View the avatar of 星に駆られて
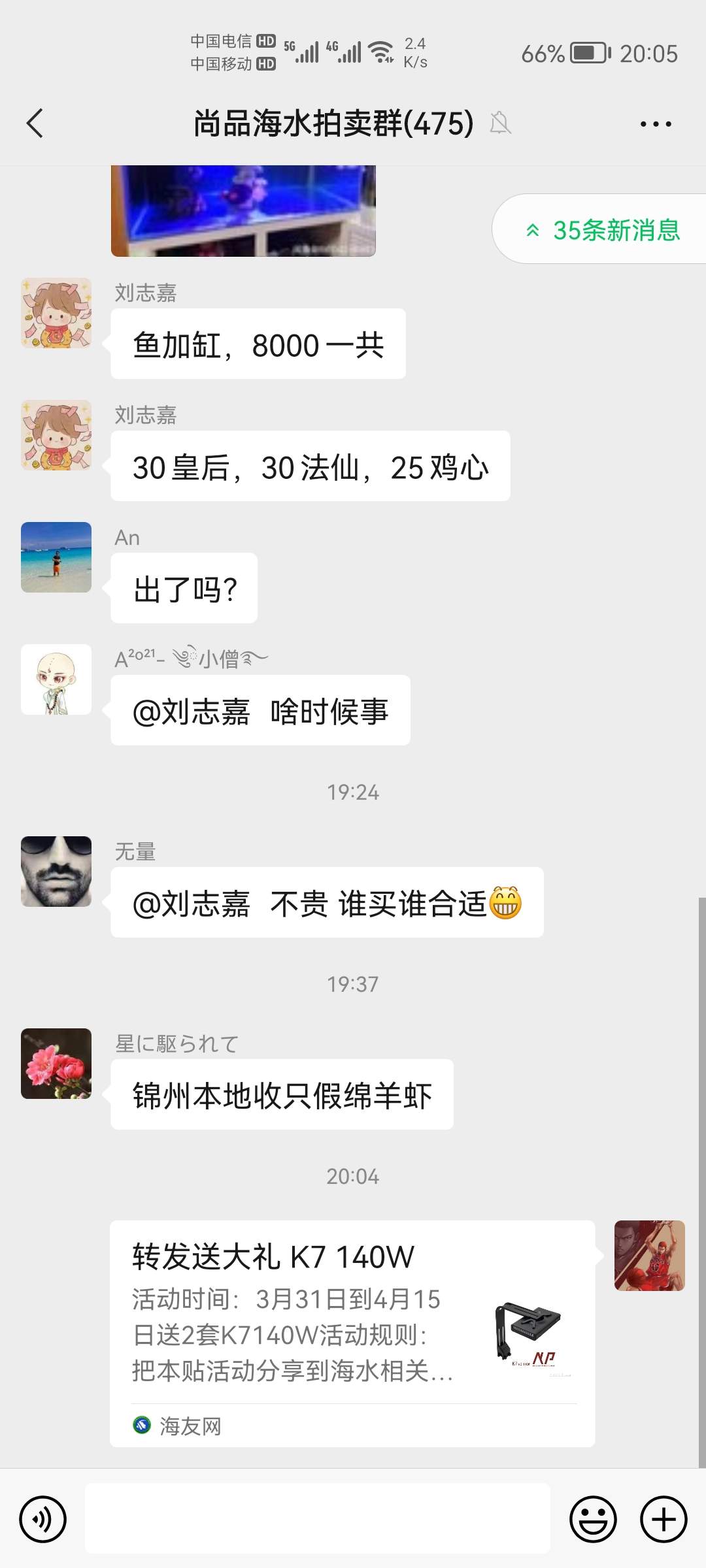The image size is (706, 1568). point(56,1063)
